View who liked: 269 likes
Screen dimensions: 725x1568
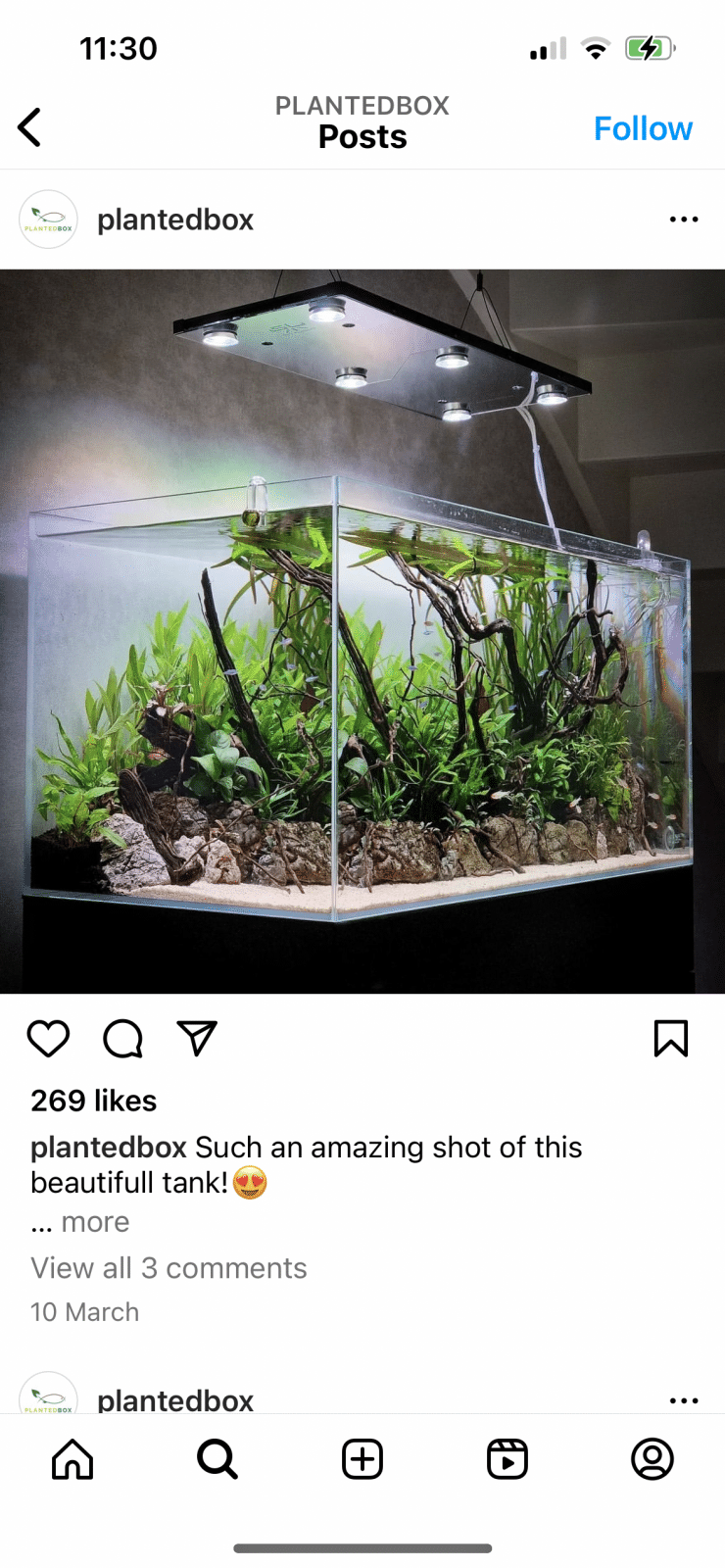[x=94, y=1101]
